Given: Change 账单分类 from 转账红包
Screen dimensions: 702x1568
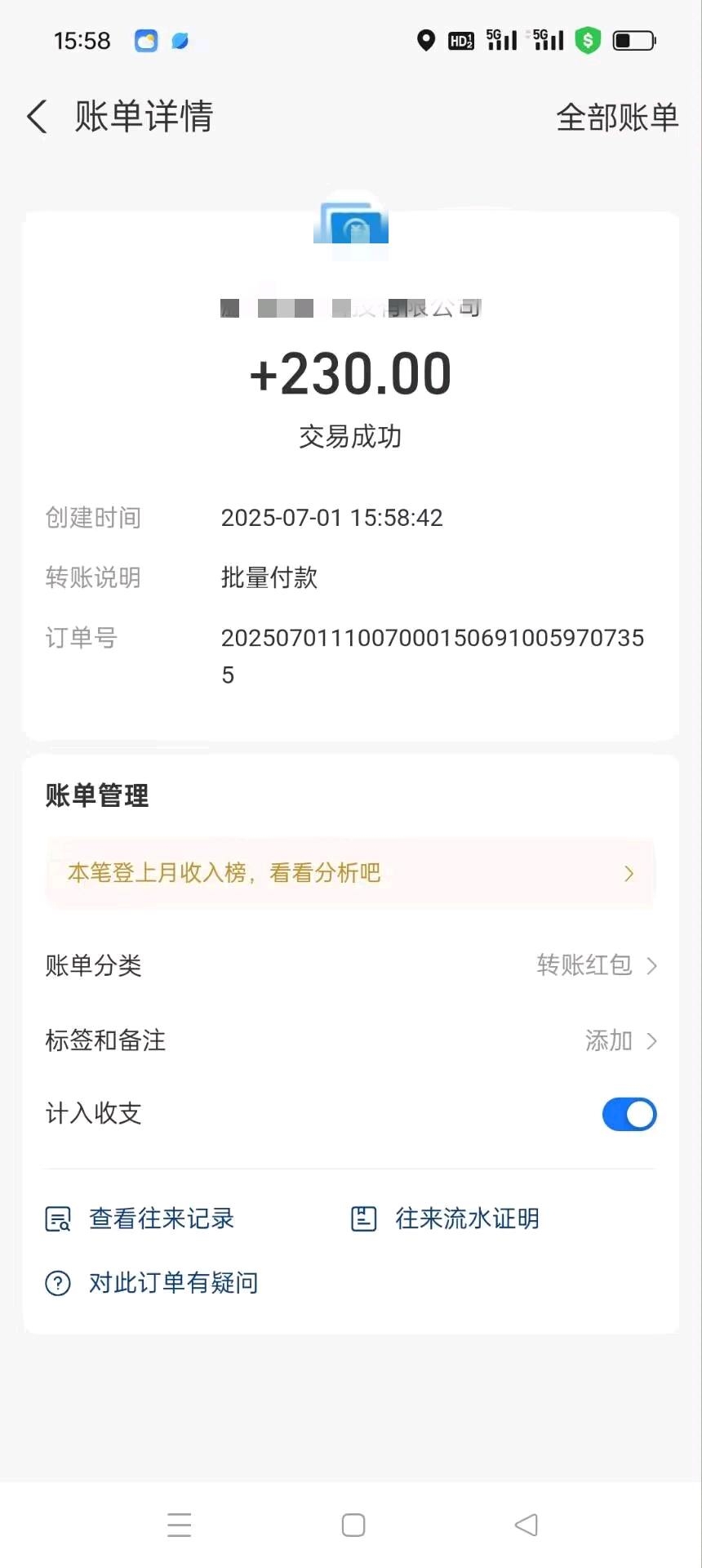Looking at the screenshot, I should 350,965.
